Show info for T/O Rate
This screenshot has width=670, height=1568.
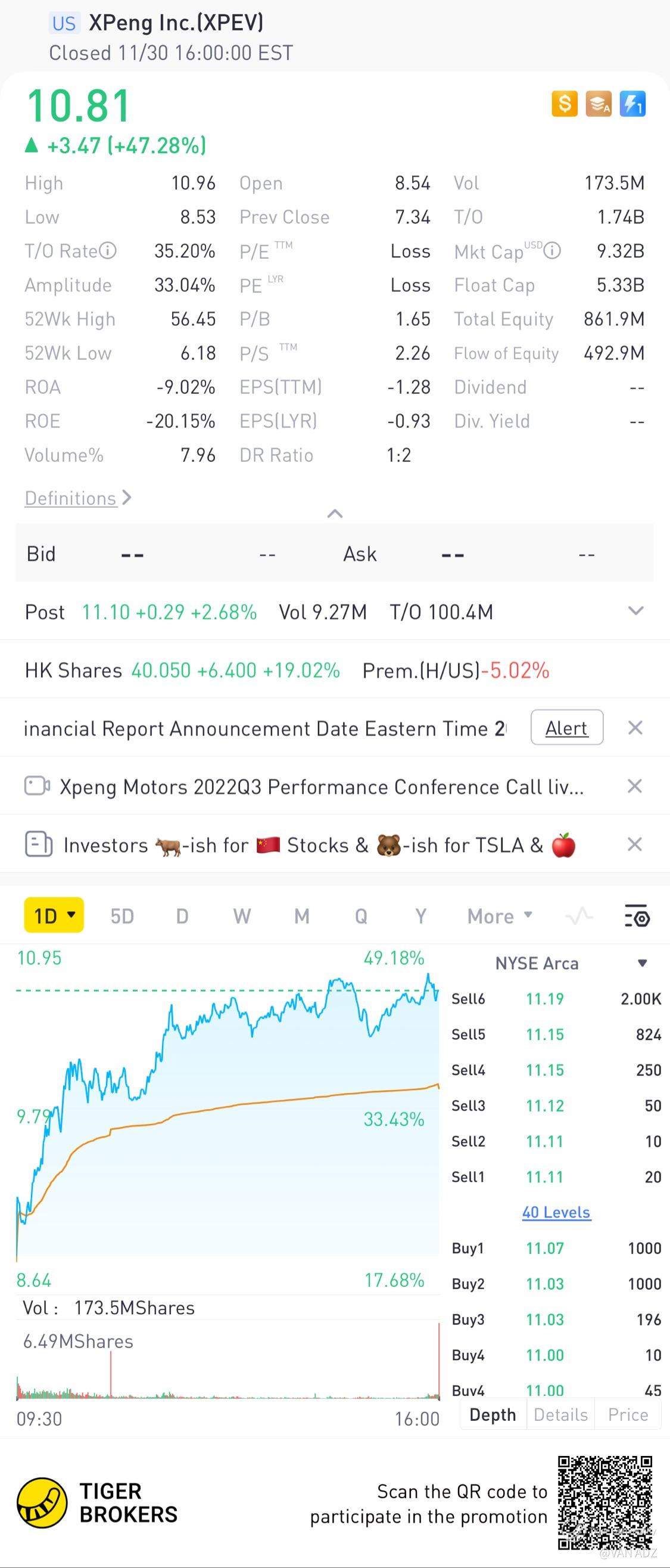click(108, 251)
